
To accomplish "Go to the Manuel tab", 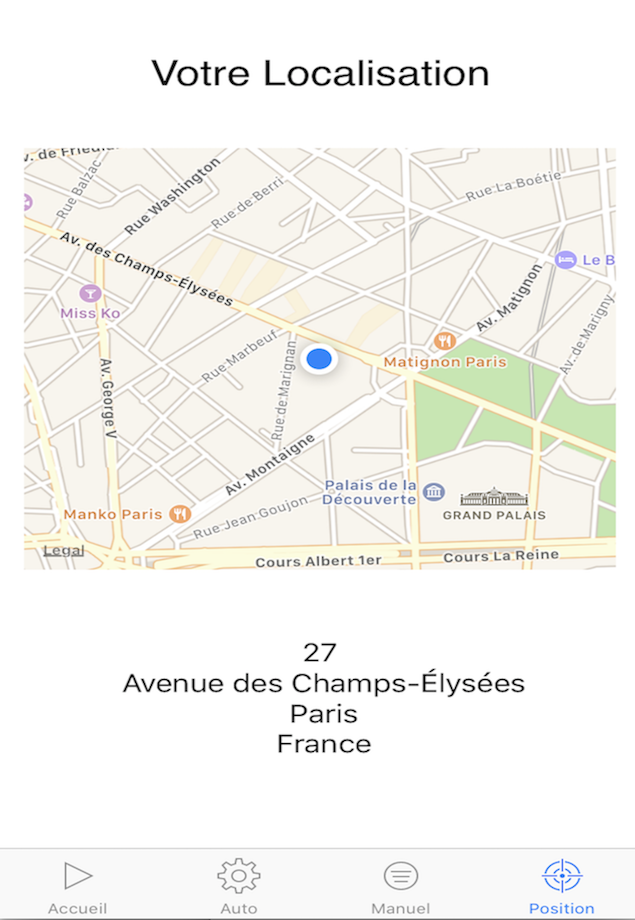I will (x=400, y=886).
